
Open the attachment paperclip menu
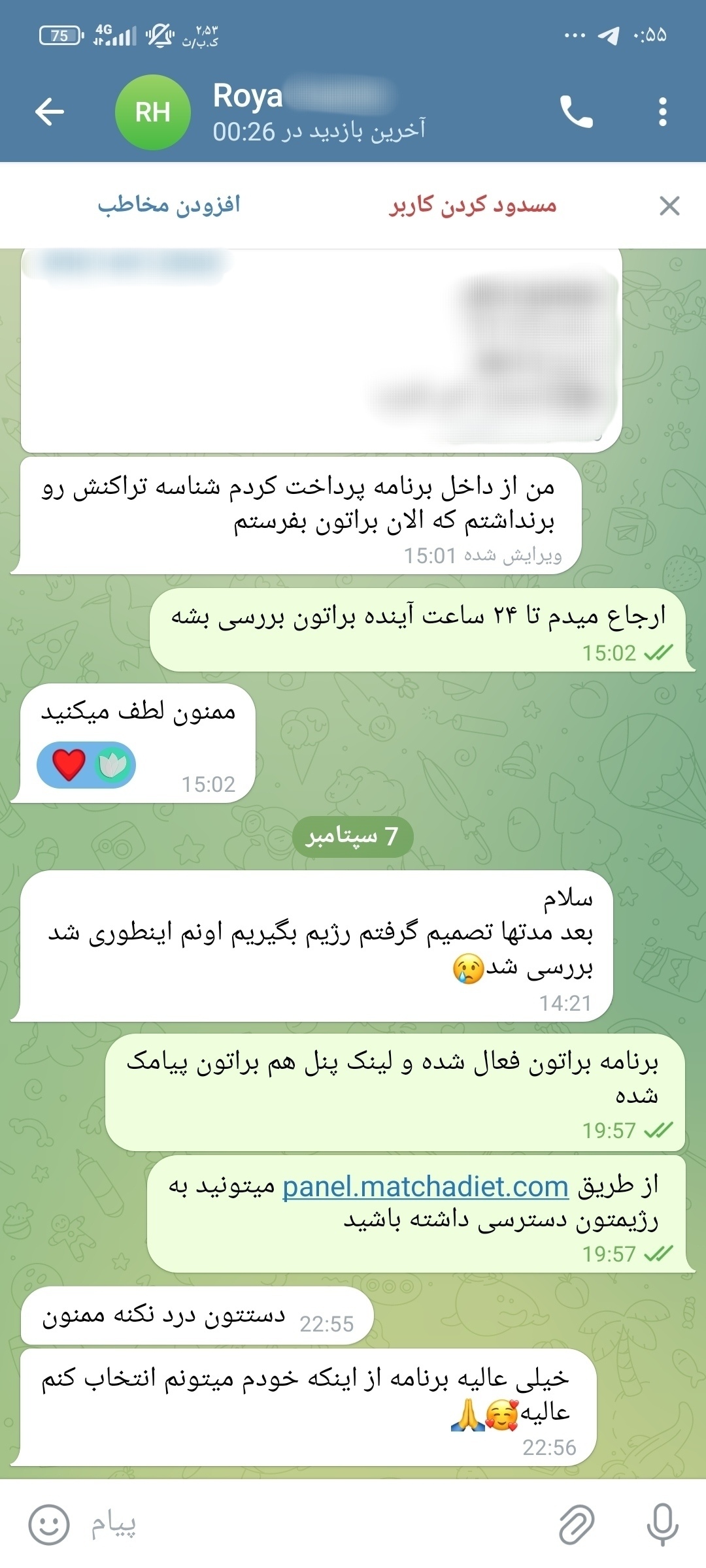[x=577, y=1524]
